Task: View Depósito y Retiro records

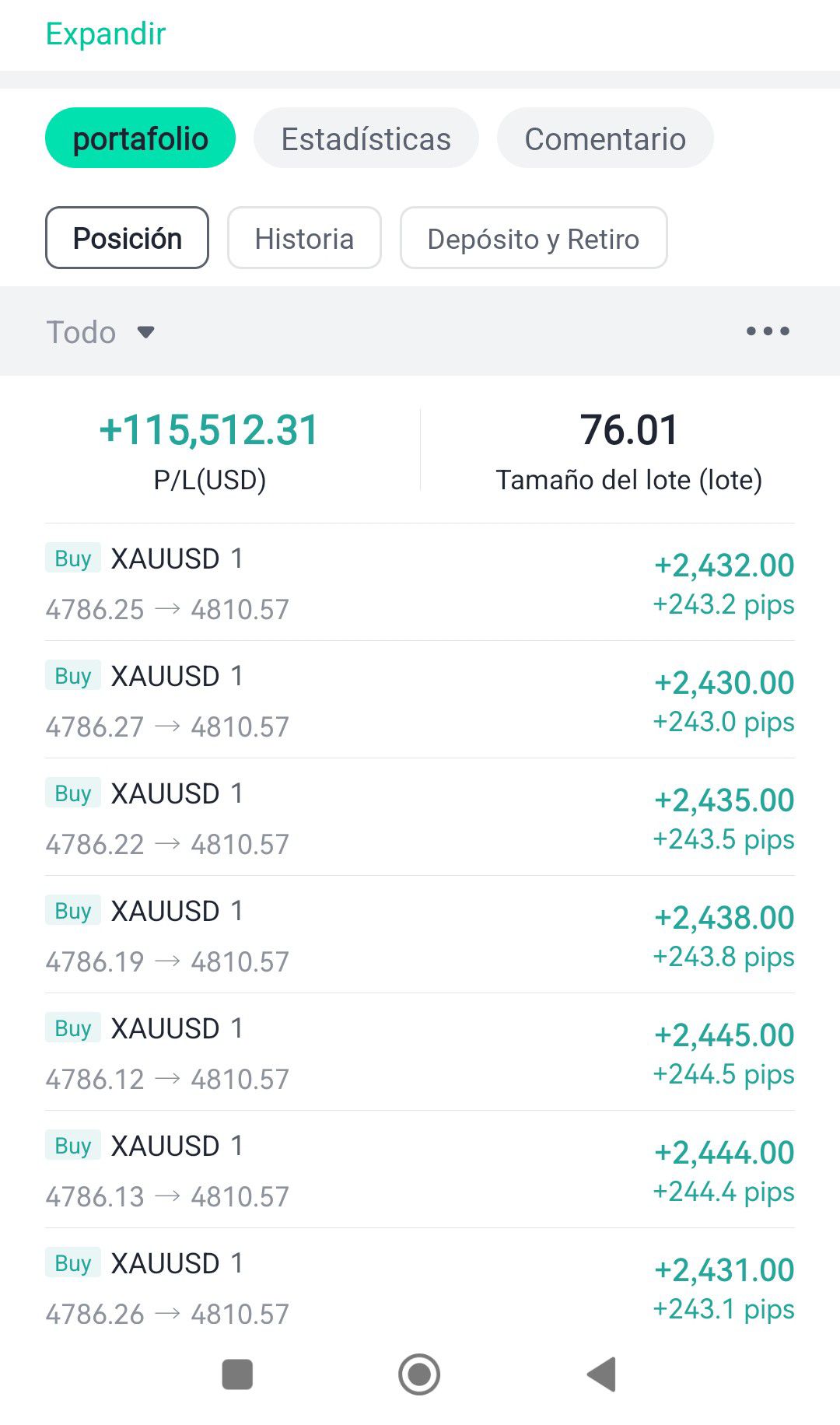Action: click(533, 238)
